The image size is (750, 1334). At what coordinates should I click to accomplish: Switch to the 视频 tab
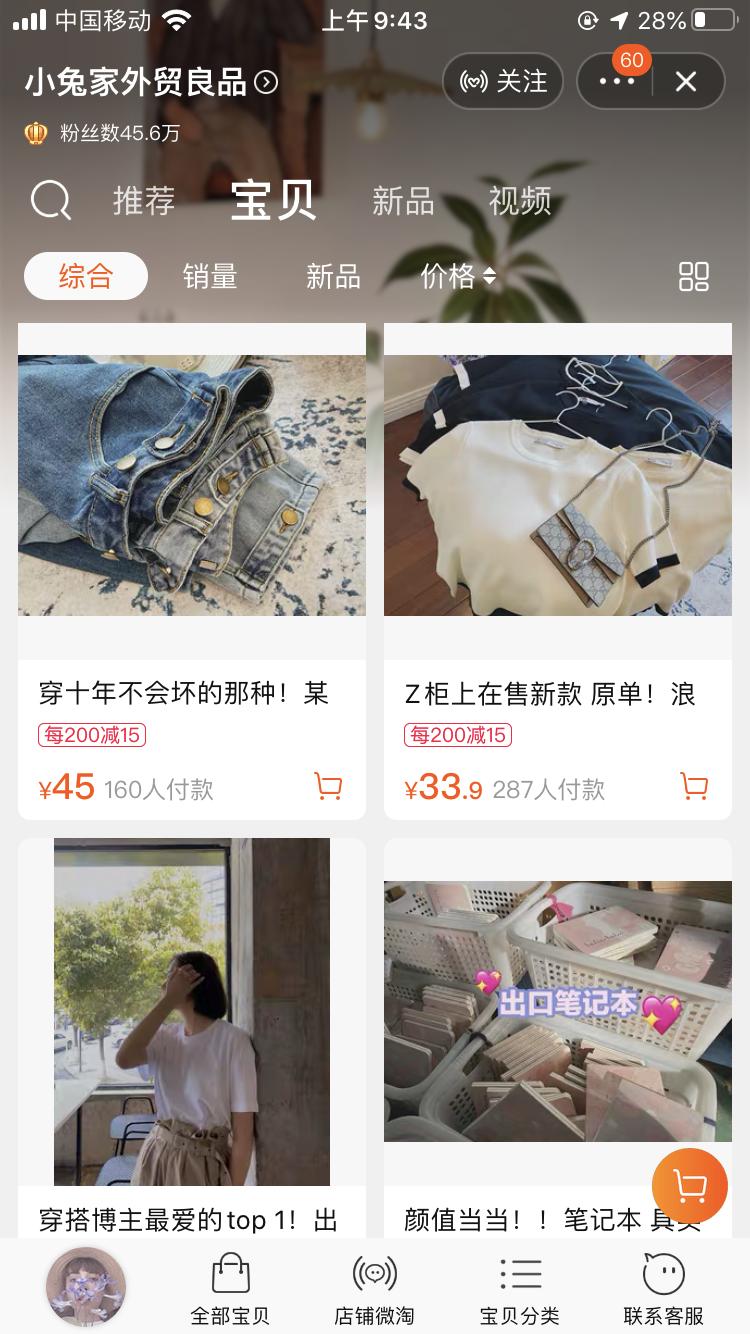tap(520, 201)
